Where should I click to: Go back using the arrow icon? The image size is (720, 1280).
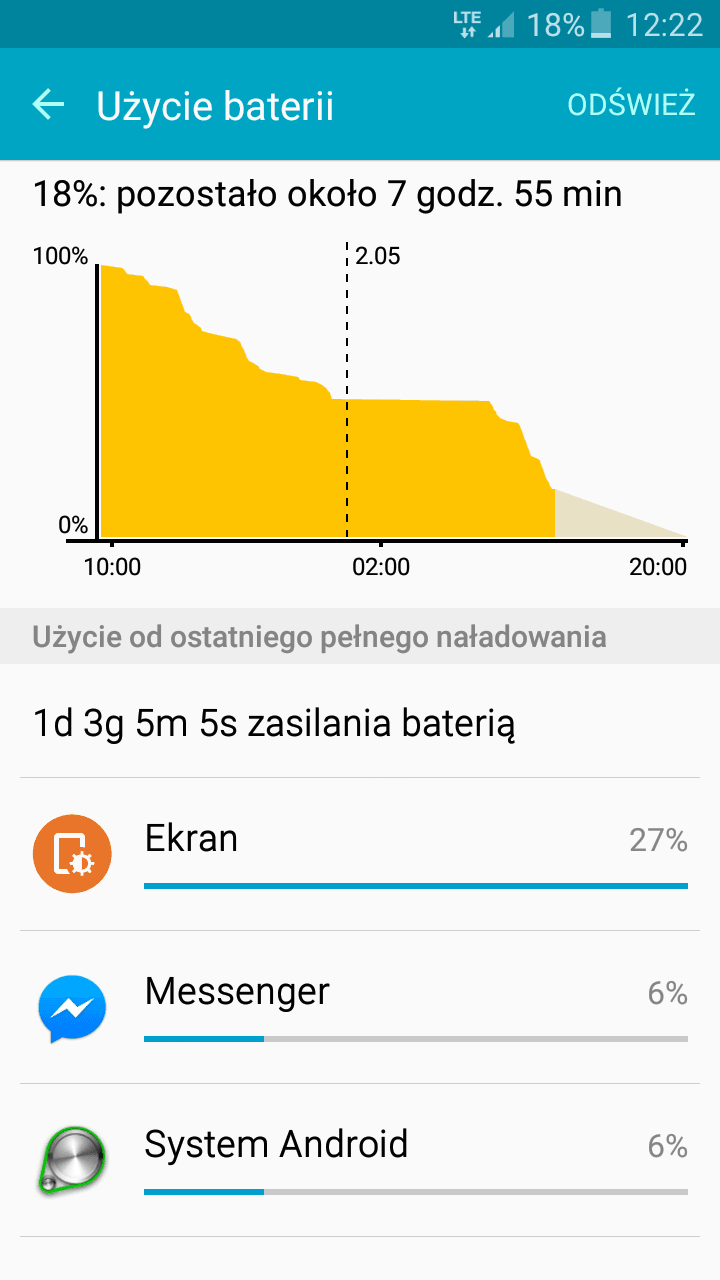point(48,104)
